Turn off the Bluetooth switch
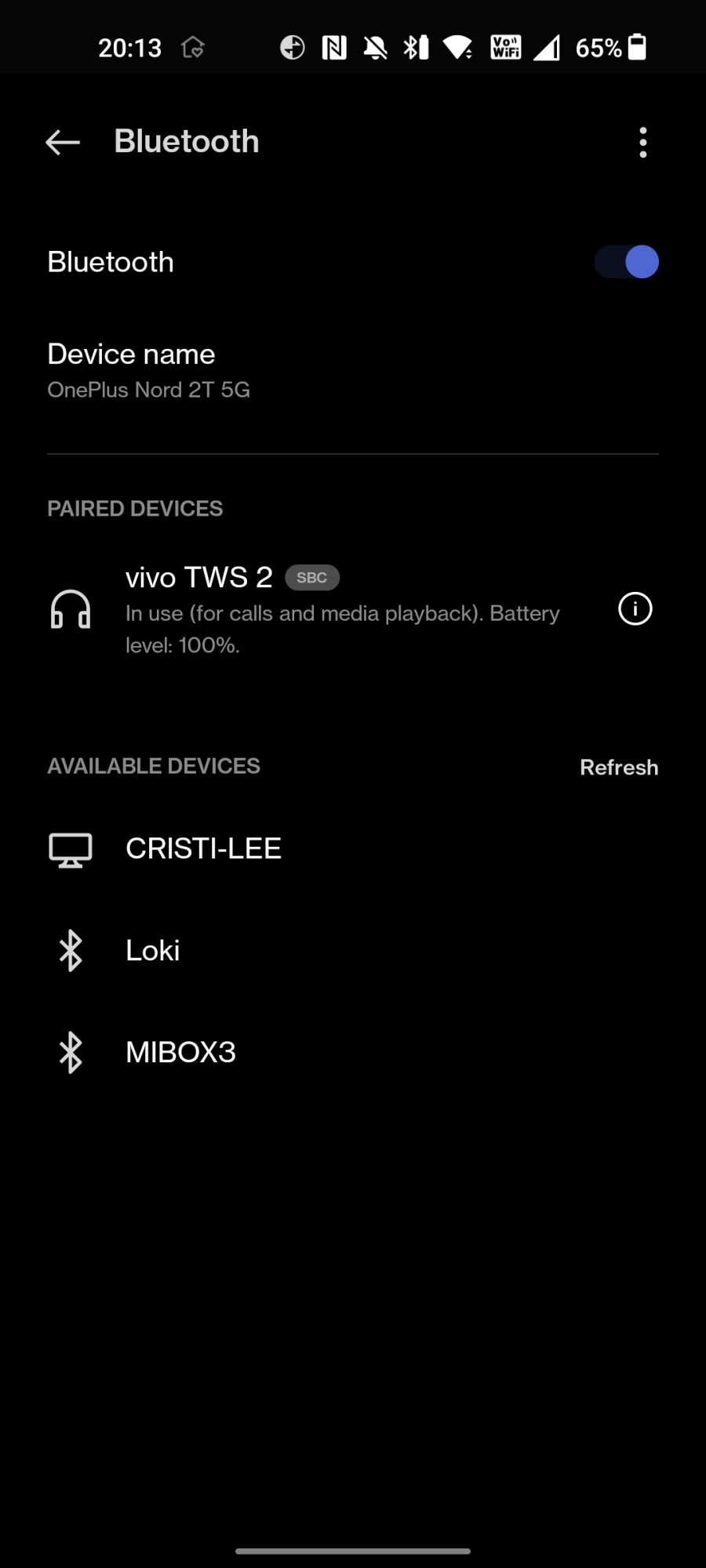This screenshot has width=706, height=1568. tap(626, 262)
